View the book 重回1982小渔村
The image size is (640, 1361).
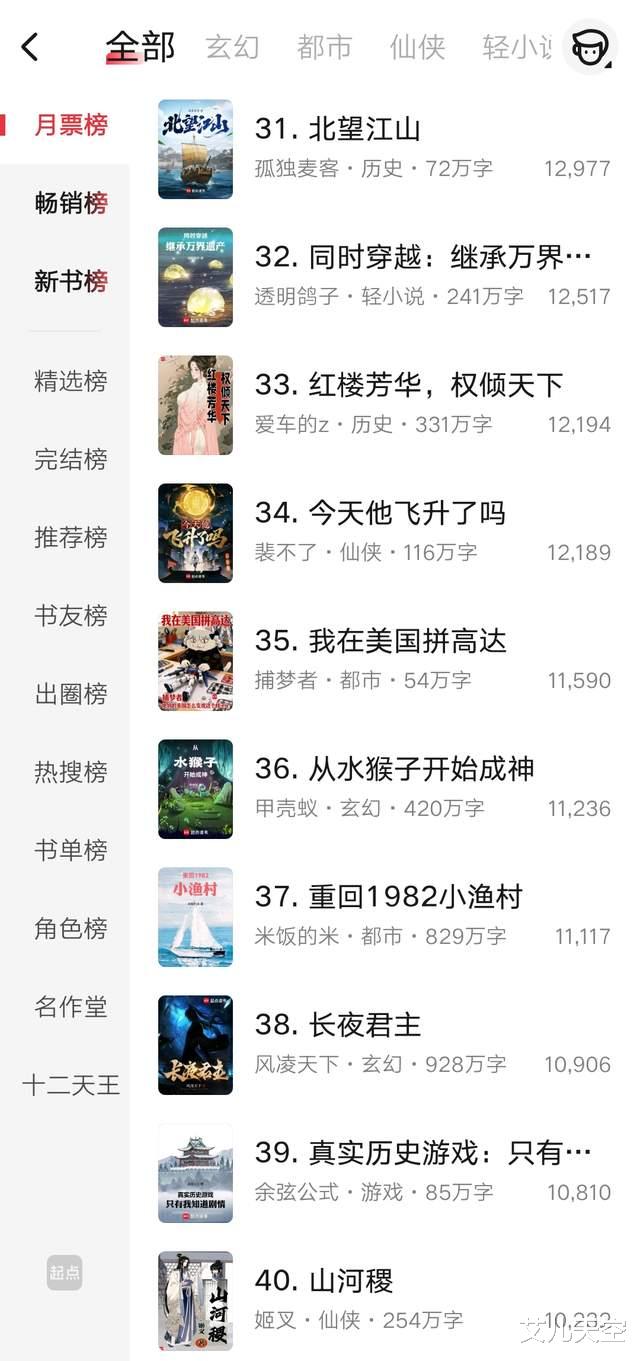pyautogui.click(x=415, y=897)
